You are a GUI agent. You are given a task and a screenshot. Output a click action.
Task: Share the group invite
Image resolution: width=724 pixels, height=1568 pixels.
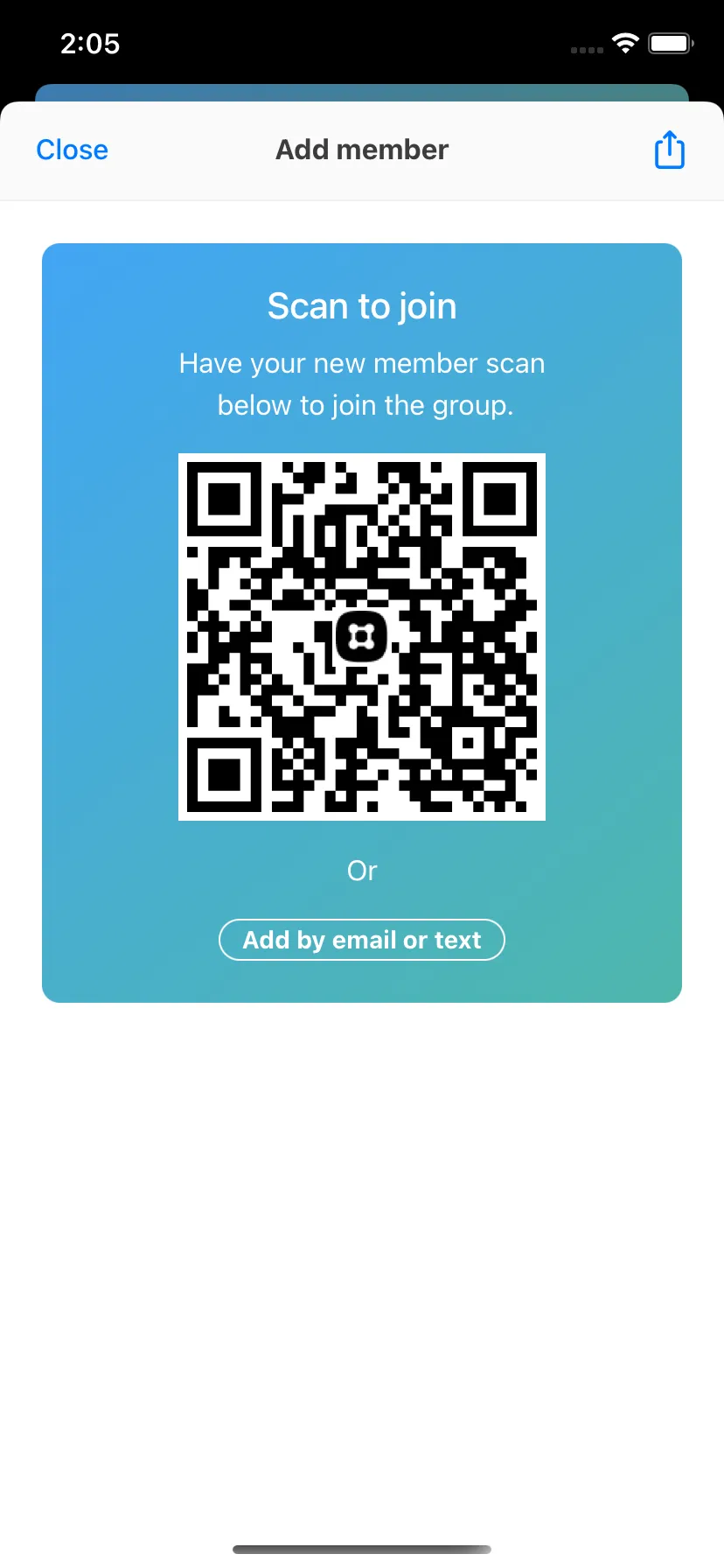669,150
